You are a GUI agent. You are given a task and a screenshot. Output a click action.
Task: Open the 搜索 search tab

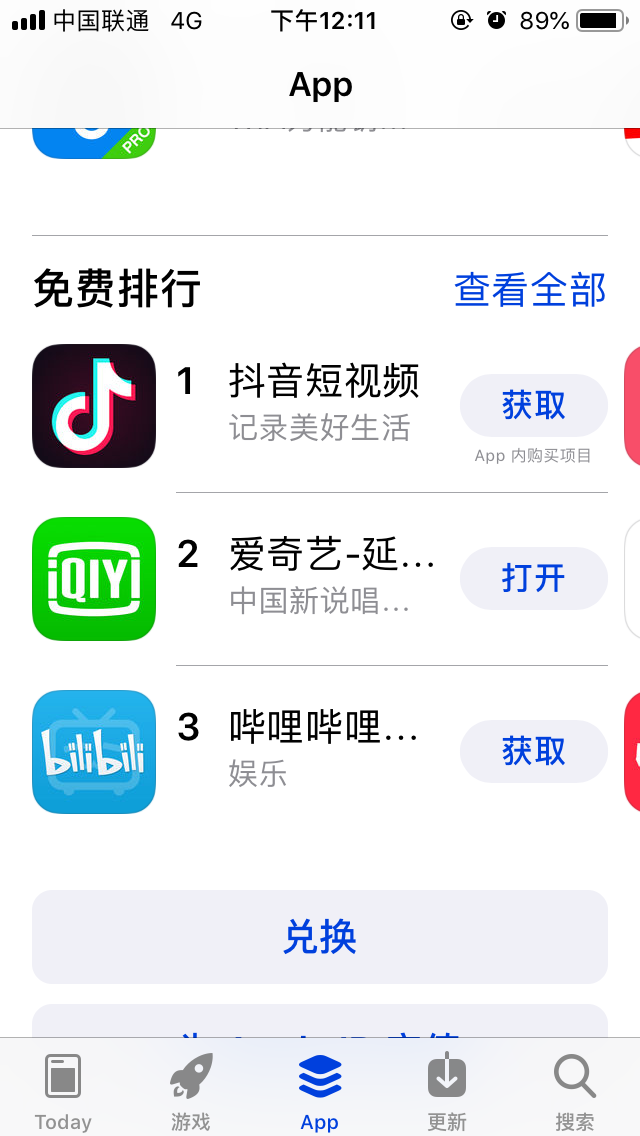pos(575,1092)
